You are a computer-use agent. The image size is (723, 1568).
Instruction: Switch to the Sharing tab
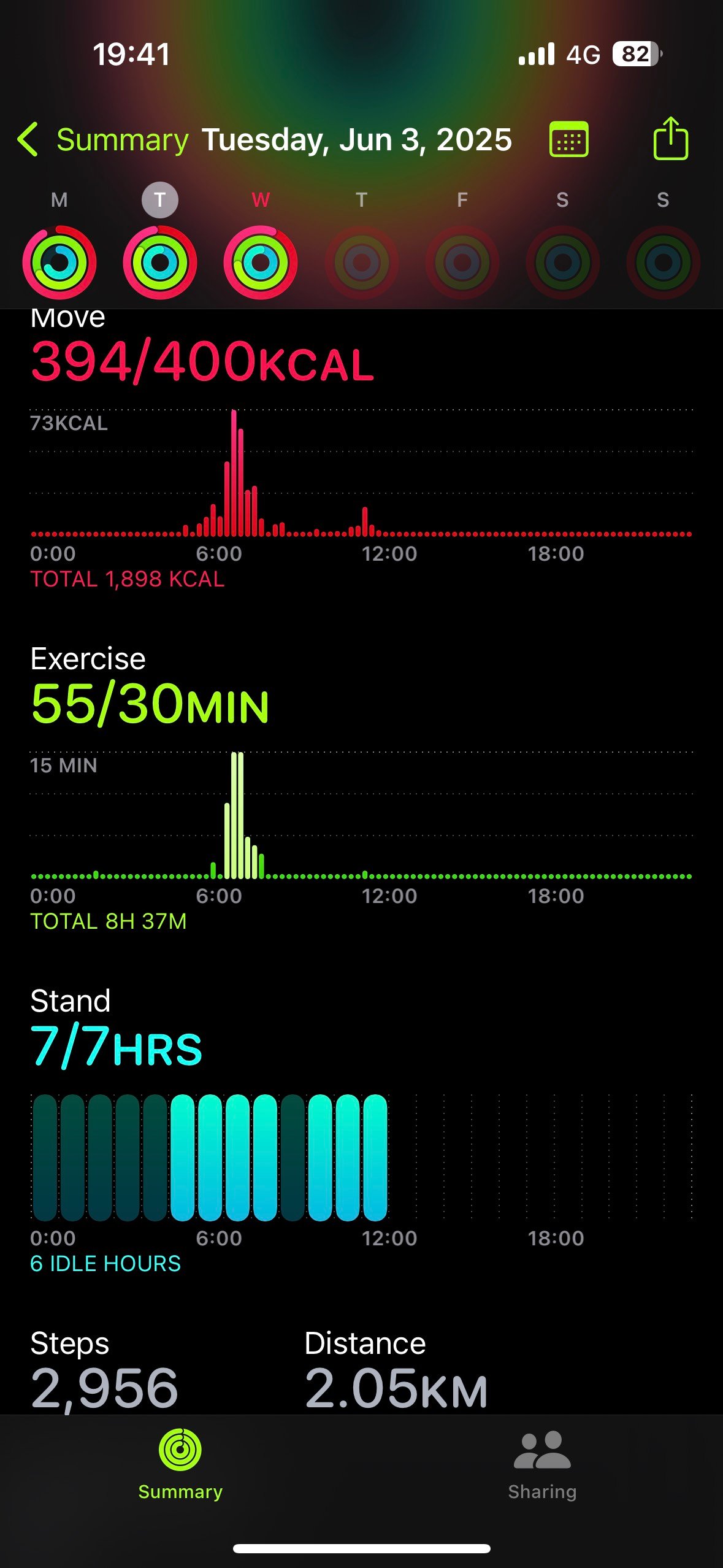point(542,1465)
